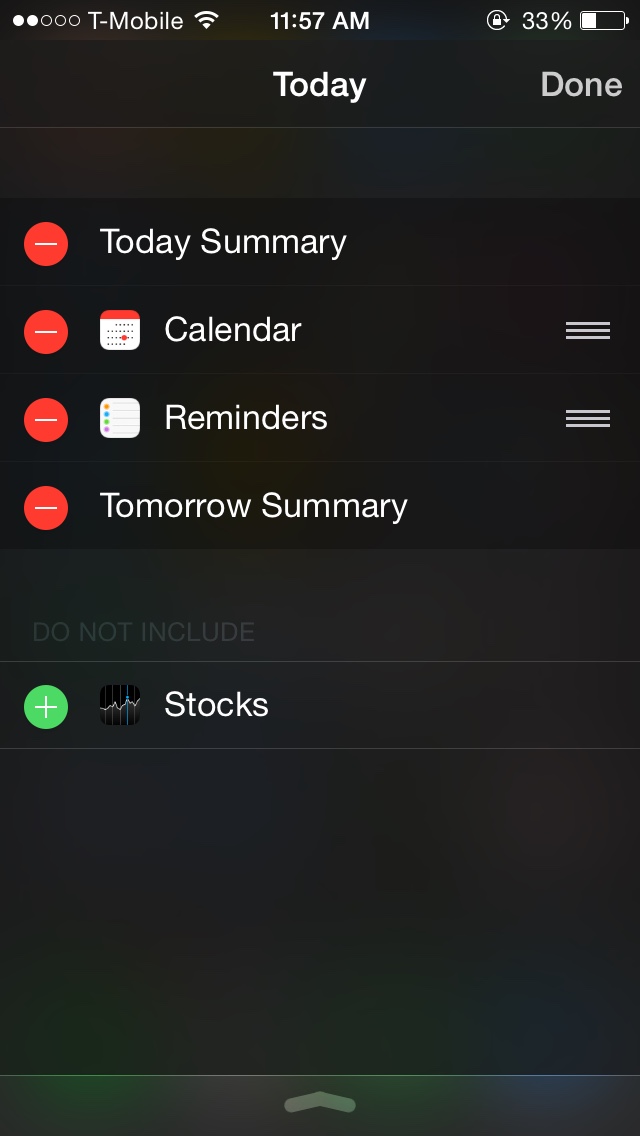Tap Done to finish editing

(581, 85)
